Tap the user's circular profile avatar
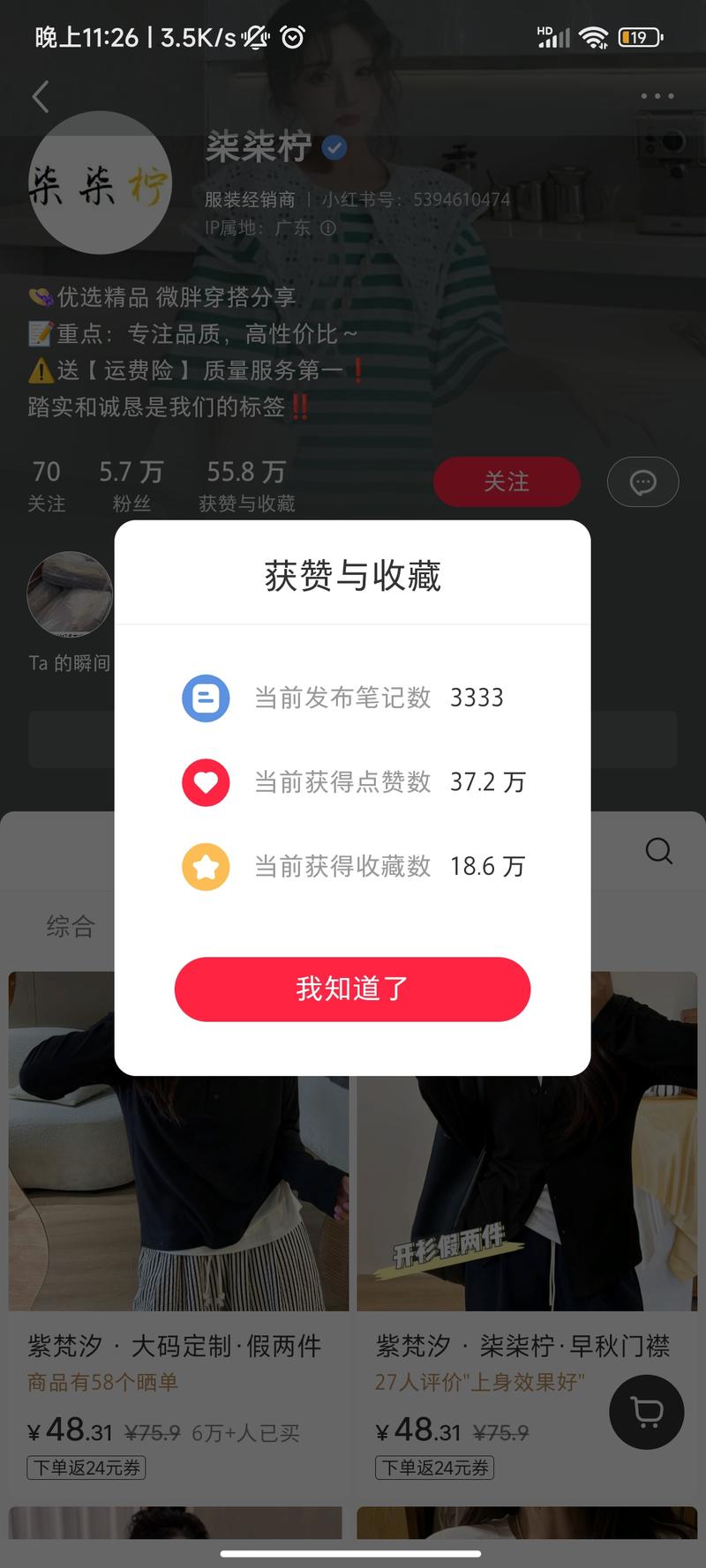This screenshot has width=706, height=1568. click(x=101, y=183)
